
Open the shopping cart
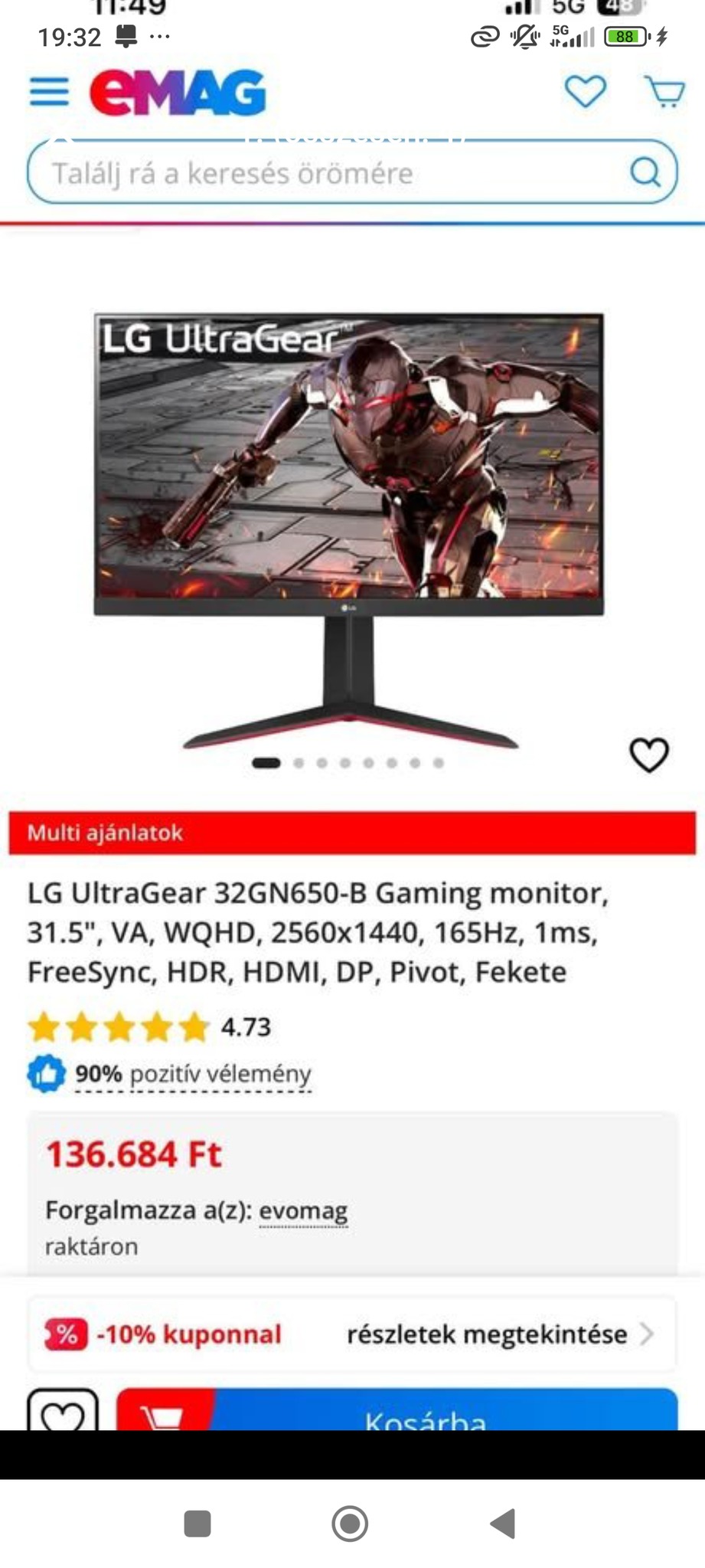tap(664, 92)
